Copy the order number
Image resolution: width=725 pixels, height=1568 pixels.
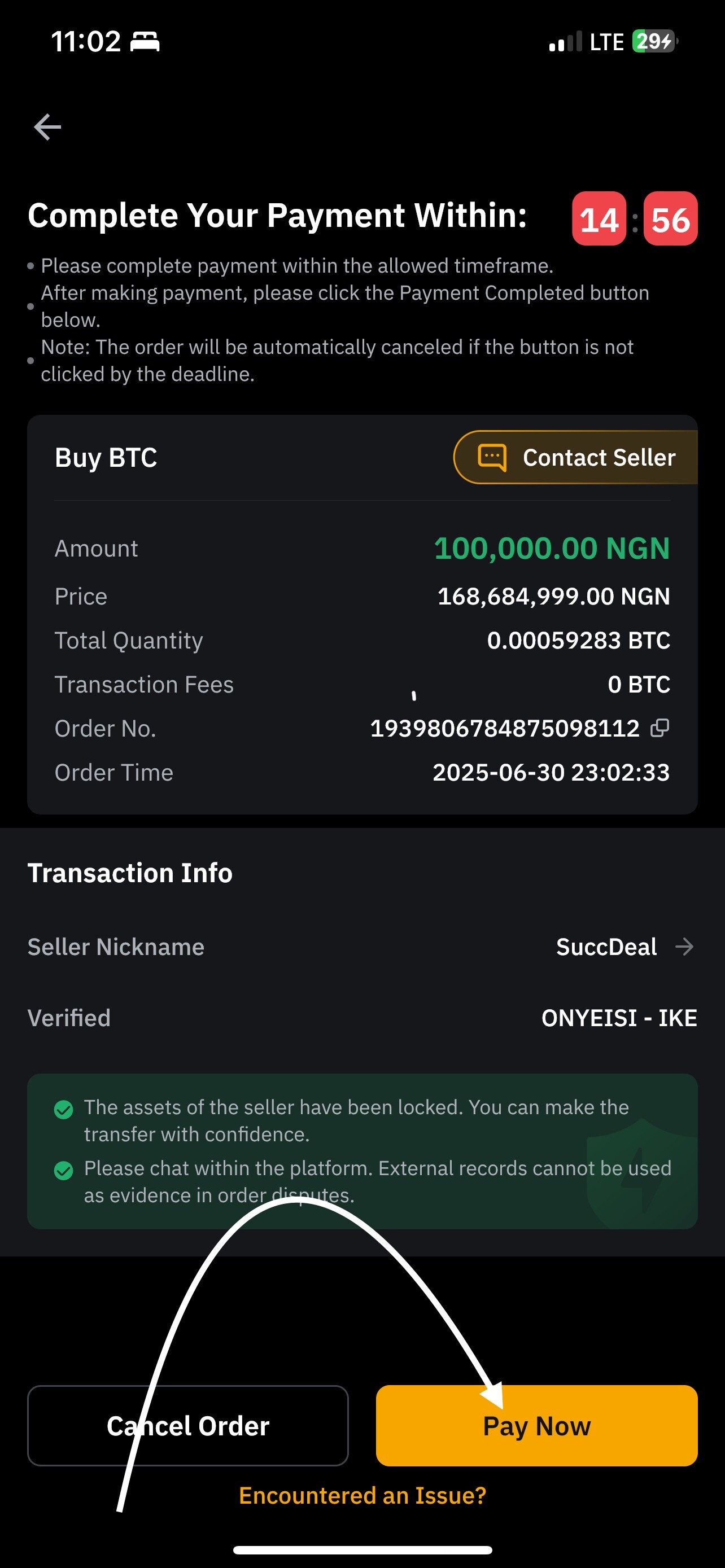660,728
